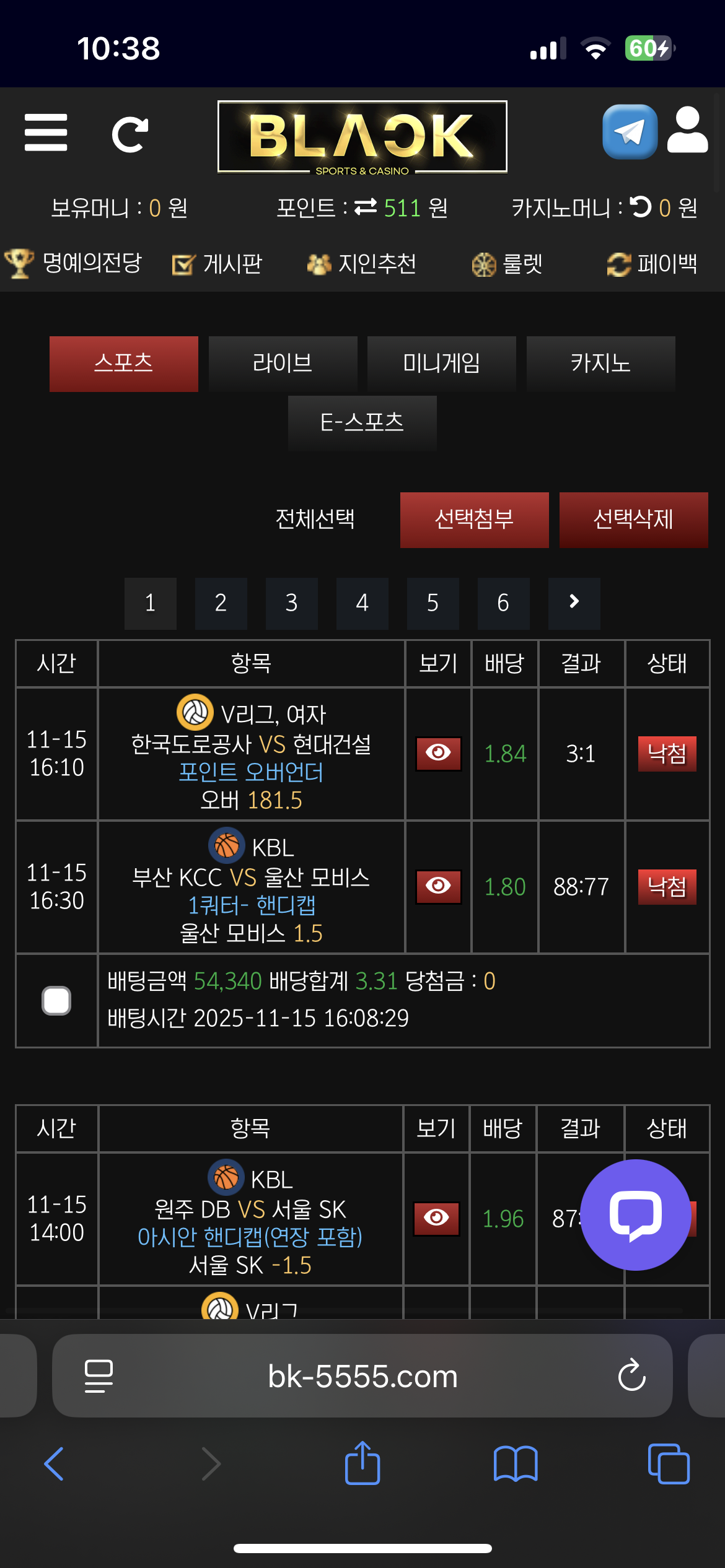The width and height of the screenshot is (725, 1568).
Task: Switch to the 라이브 tab
Action: pyautogui.click(x=283, y=364)
